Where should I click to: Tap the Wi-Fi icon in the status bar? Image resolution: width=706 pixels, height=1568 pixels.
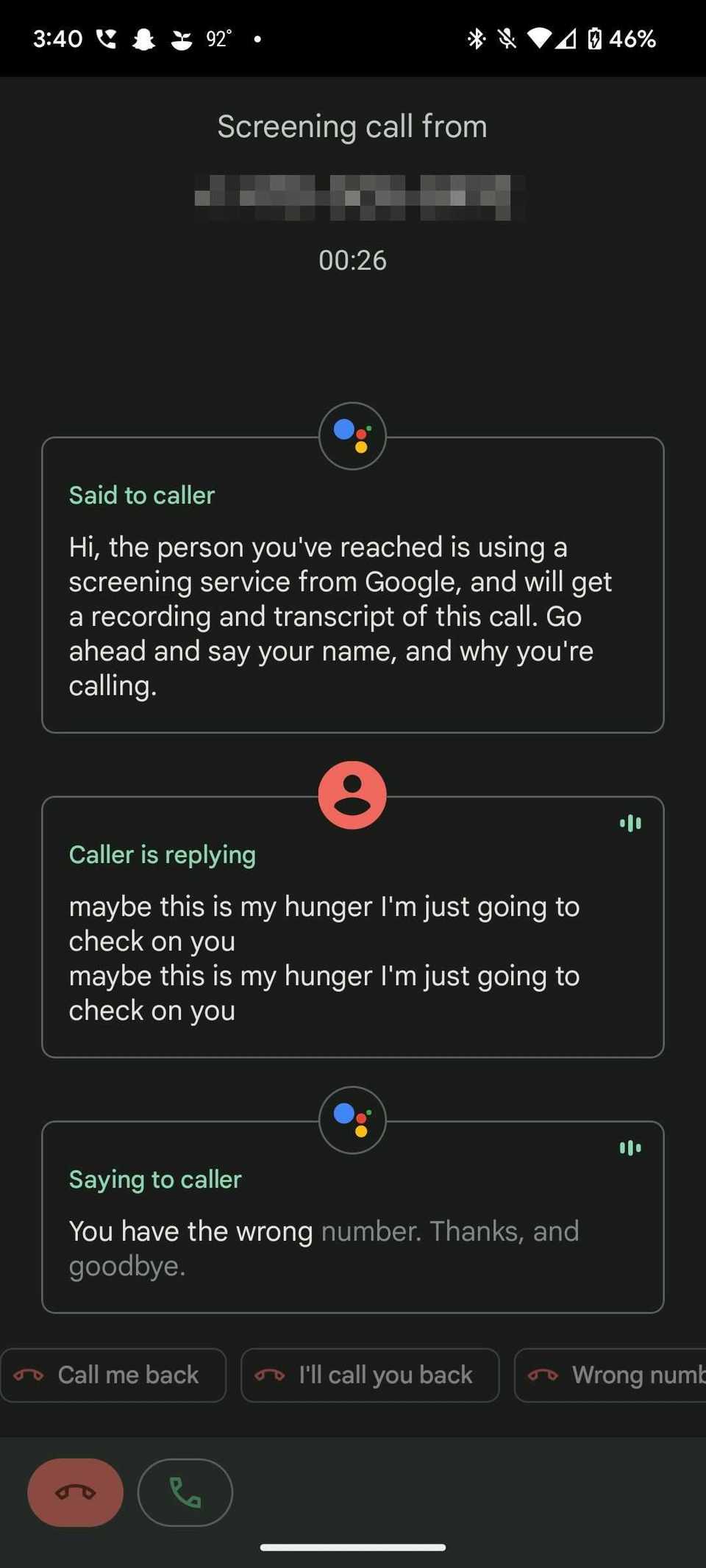click(x=539, y=38)
